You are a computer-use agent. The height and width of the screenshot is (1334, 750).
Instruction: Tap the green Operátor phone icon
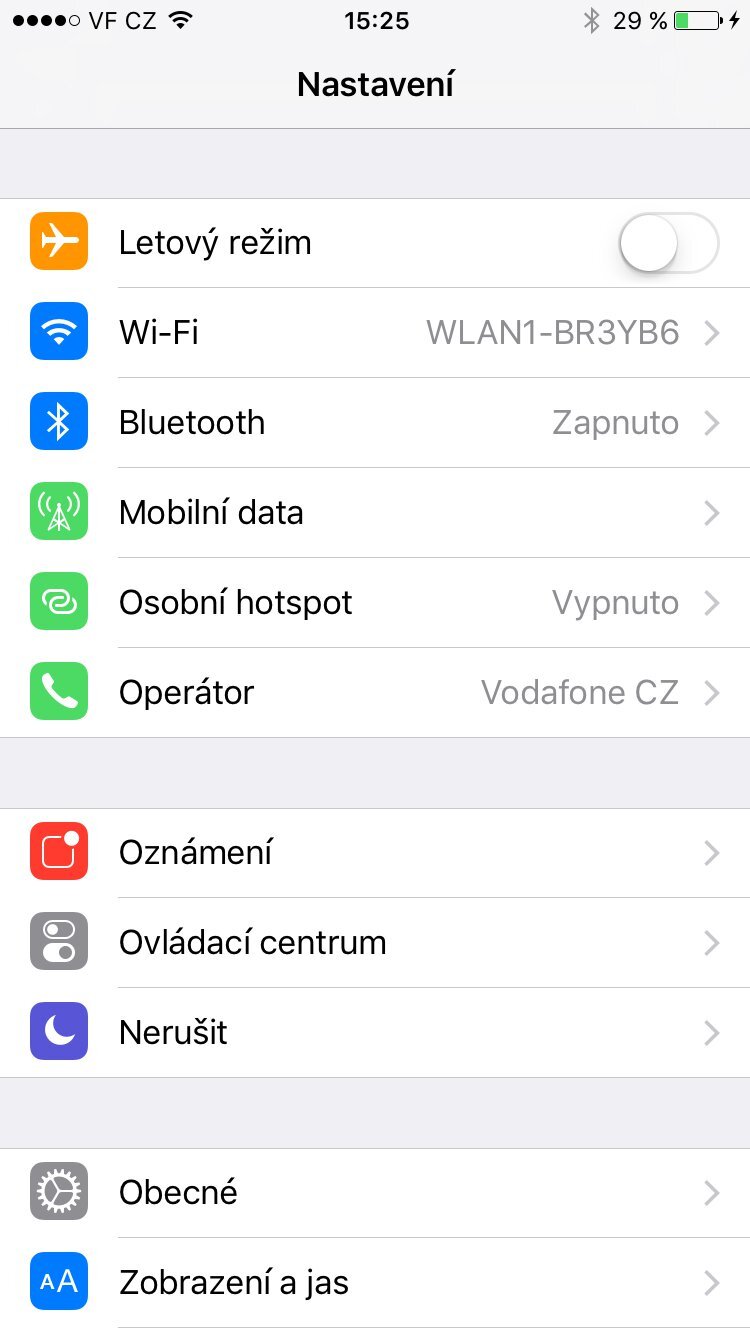(58, 691)
